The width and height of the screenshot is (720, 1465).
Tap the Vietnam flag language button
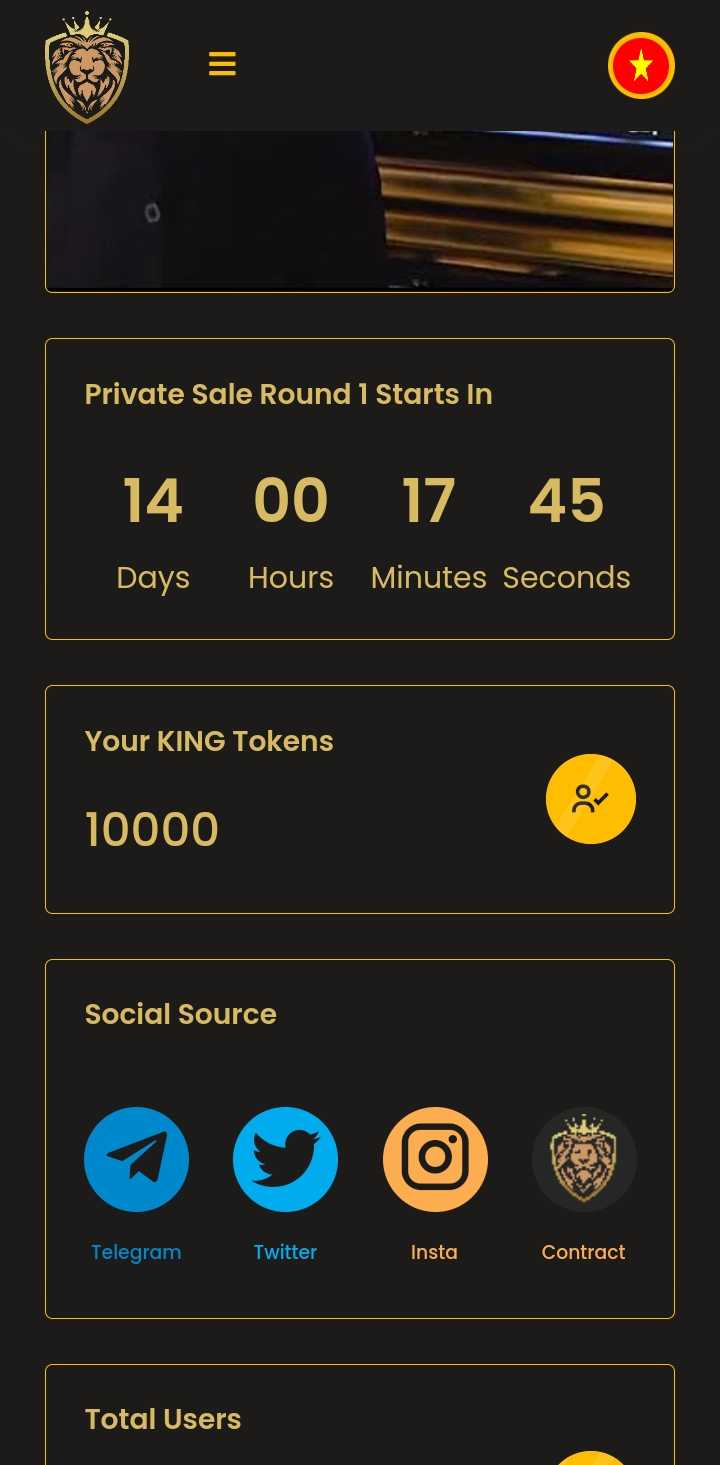point(641,66)
